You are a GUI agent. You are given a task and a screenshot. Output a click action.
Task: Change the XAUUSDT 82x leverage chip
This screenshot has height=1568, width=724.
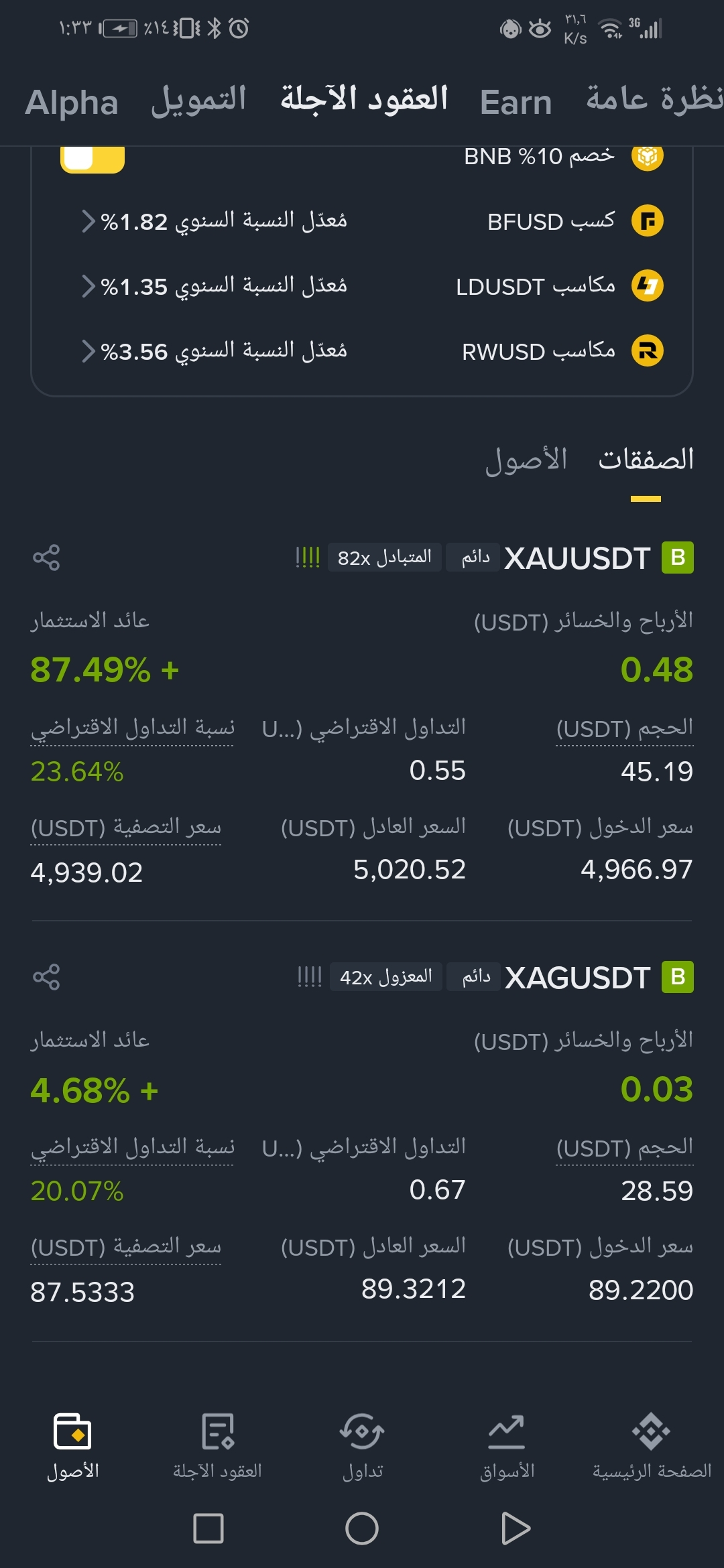[x=385, y=558]
